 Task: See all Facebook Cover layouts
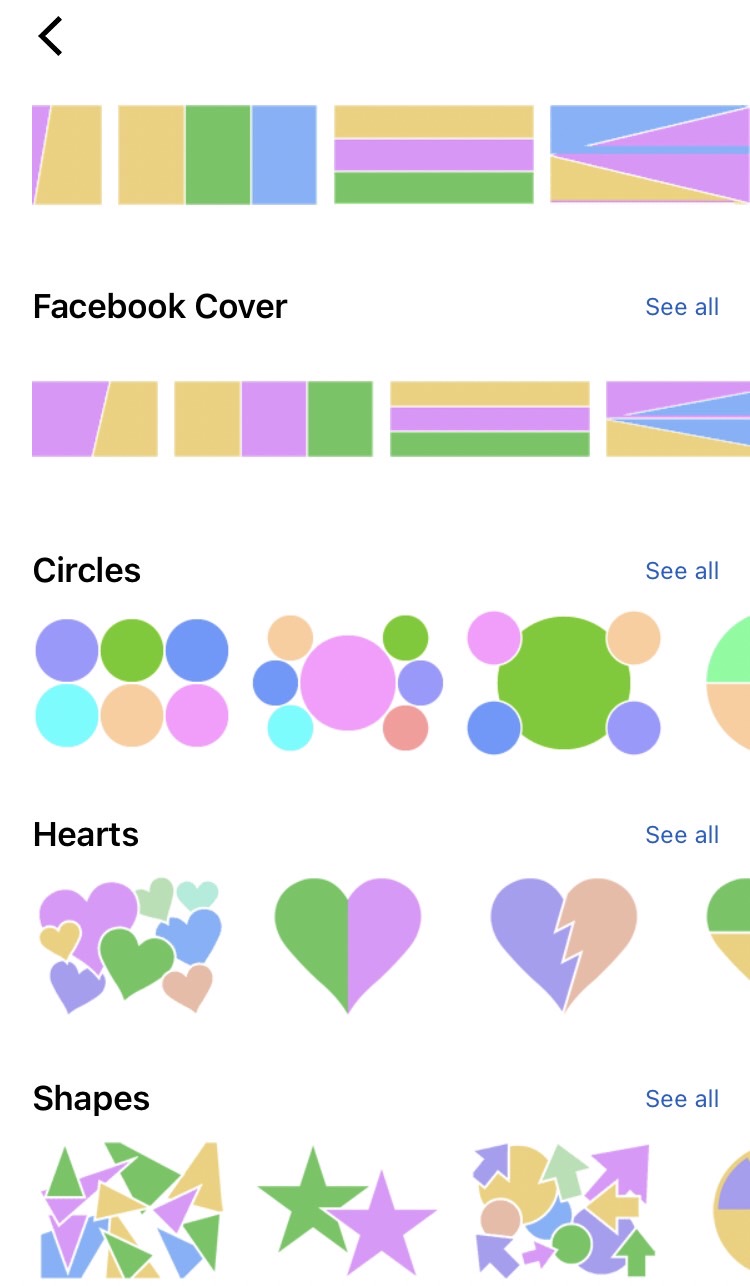(681, 307)
